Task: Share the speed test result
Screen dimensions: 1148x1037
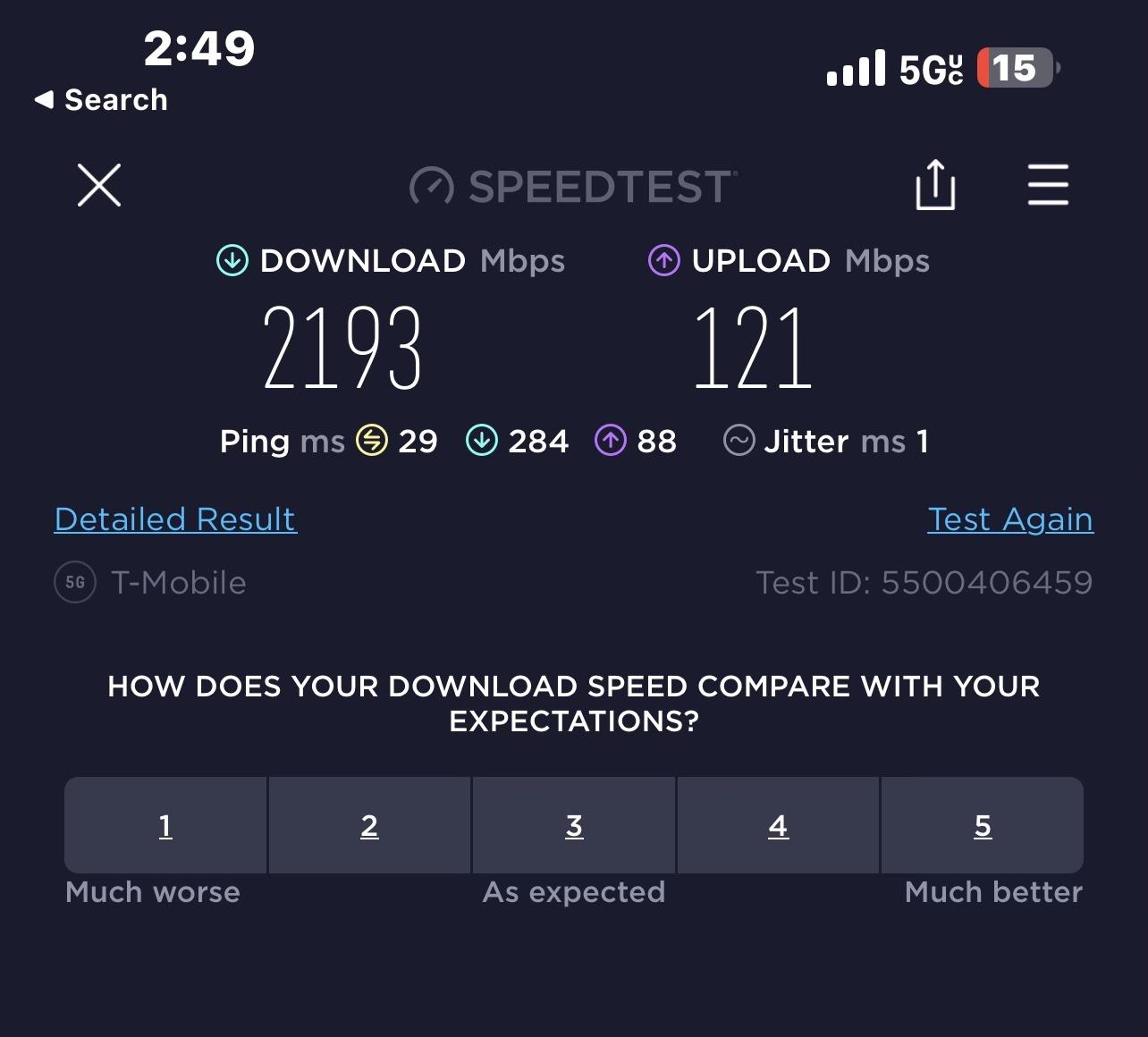Action: pyautogui.click(x=935, y=185)
